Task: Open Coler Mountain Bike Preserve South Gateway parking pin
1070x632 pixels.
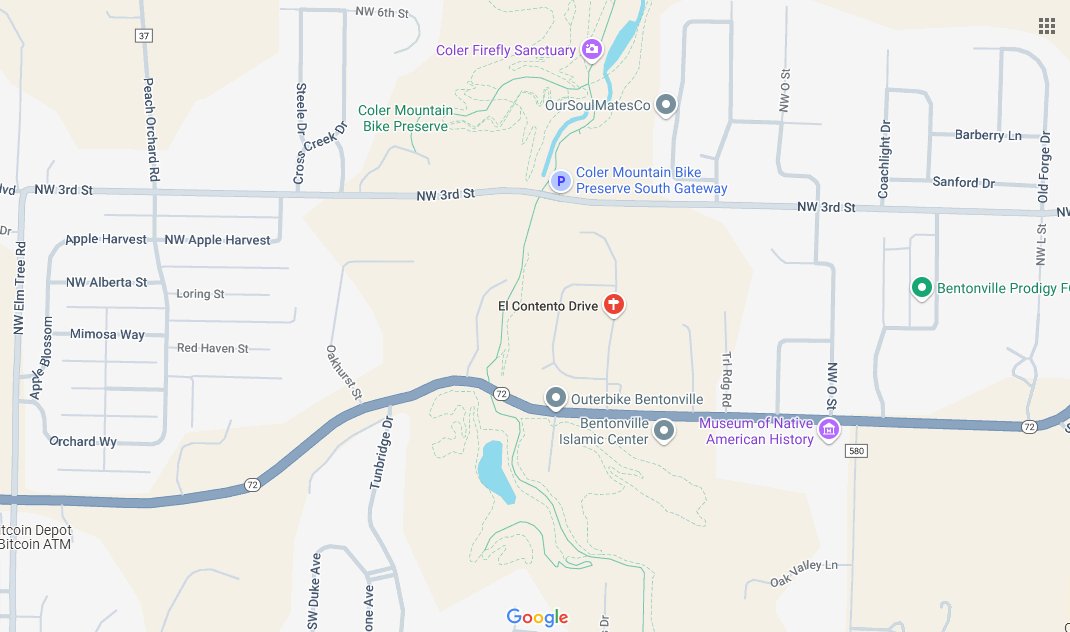Action: pos(561,181)
